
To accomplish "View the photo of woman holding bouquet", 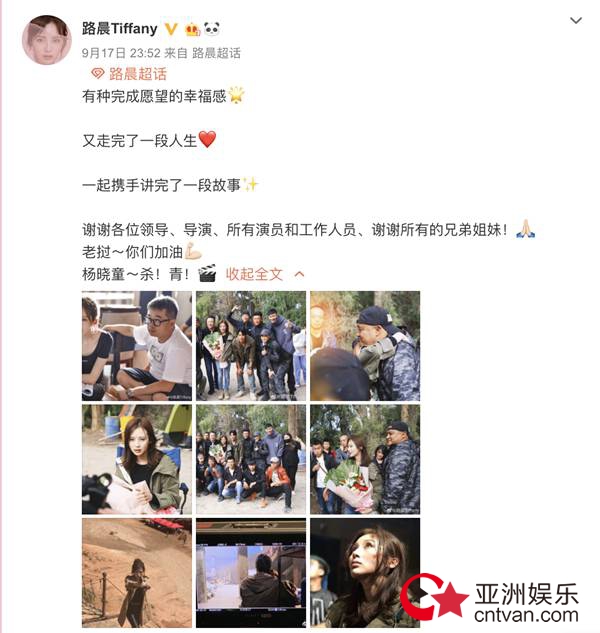I will (365, 459).
